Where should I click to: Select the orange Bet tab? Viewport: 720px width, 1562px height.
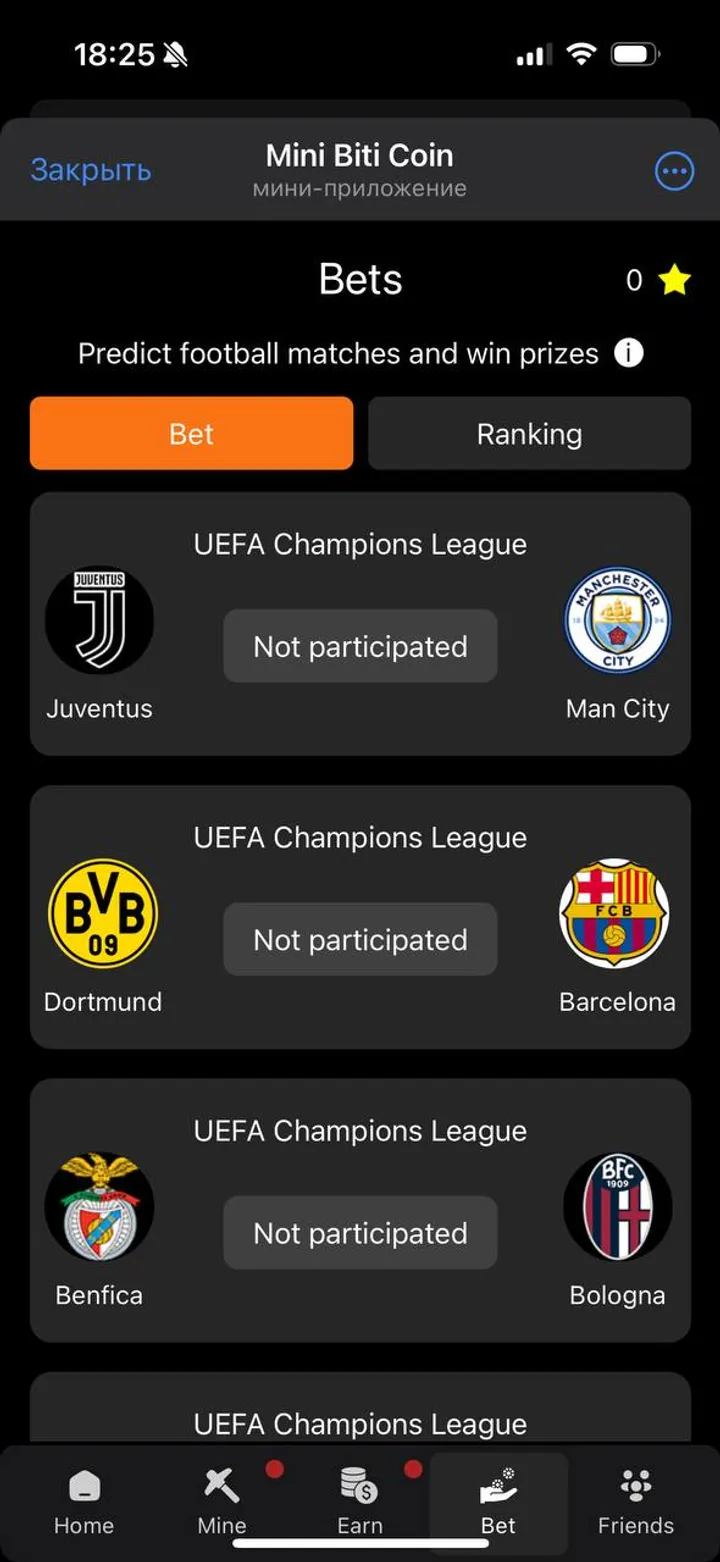(x=191, y=433)
